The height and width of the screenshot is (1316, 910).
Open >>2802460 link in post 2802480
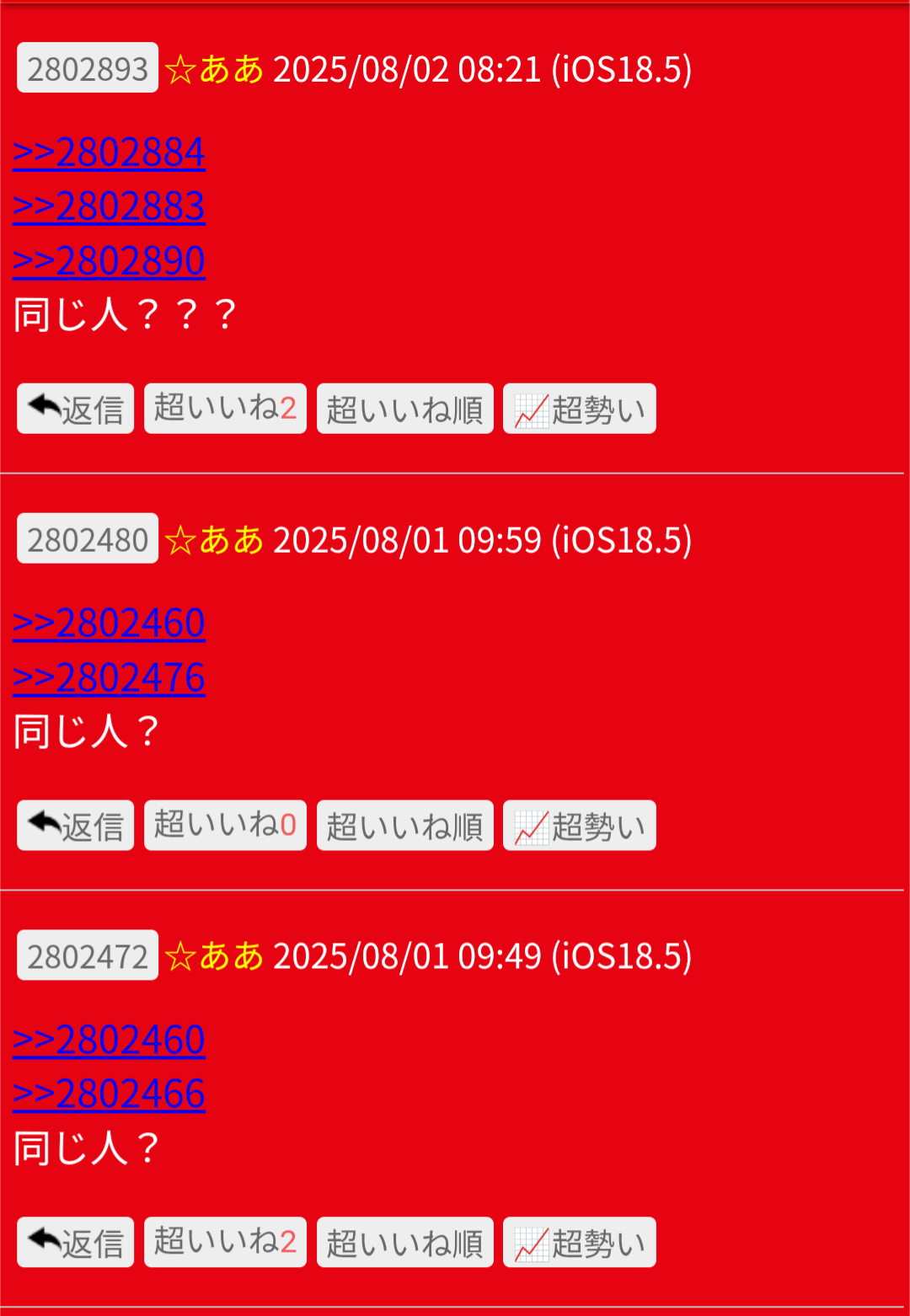(109, 623)
